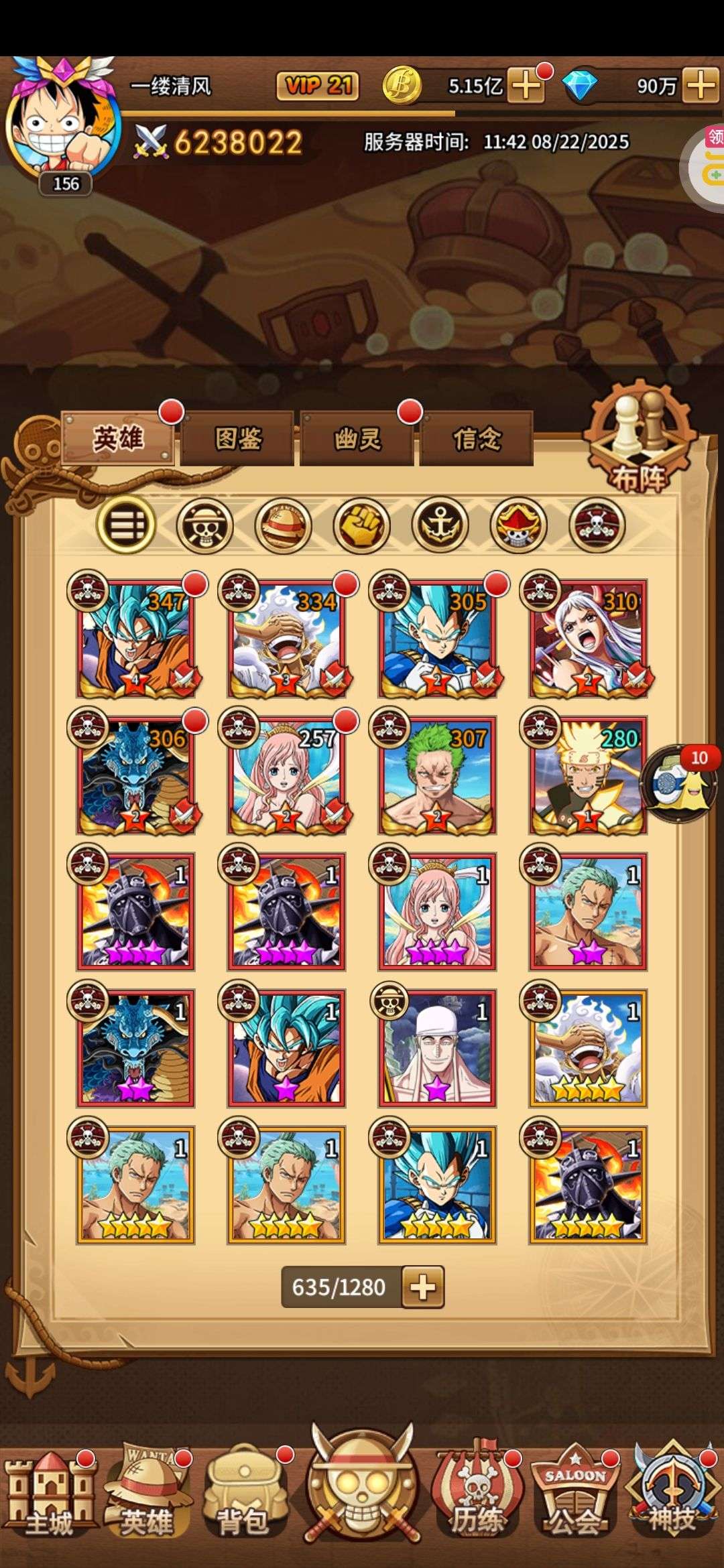This screenshot has height=1568, width=724.
Task: Switch to the 幽灵 tab
Action: point(357,439)
